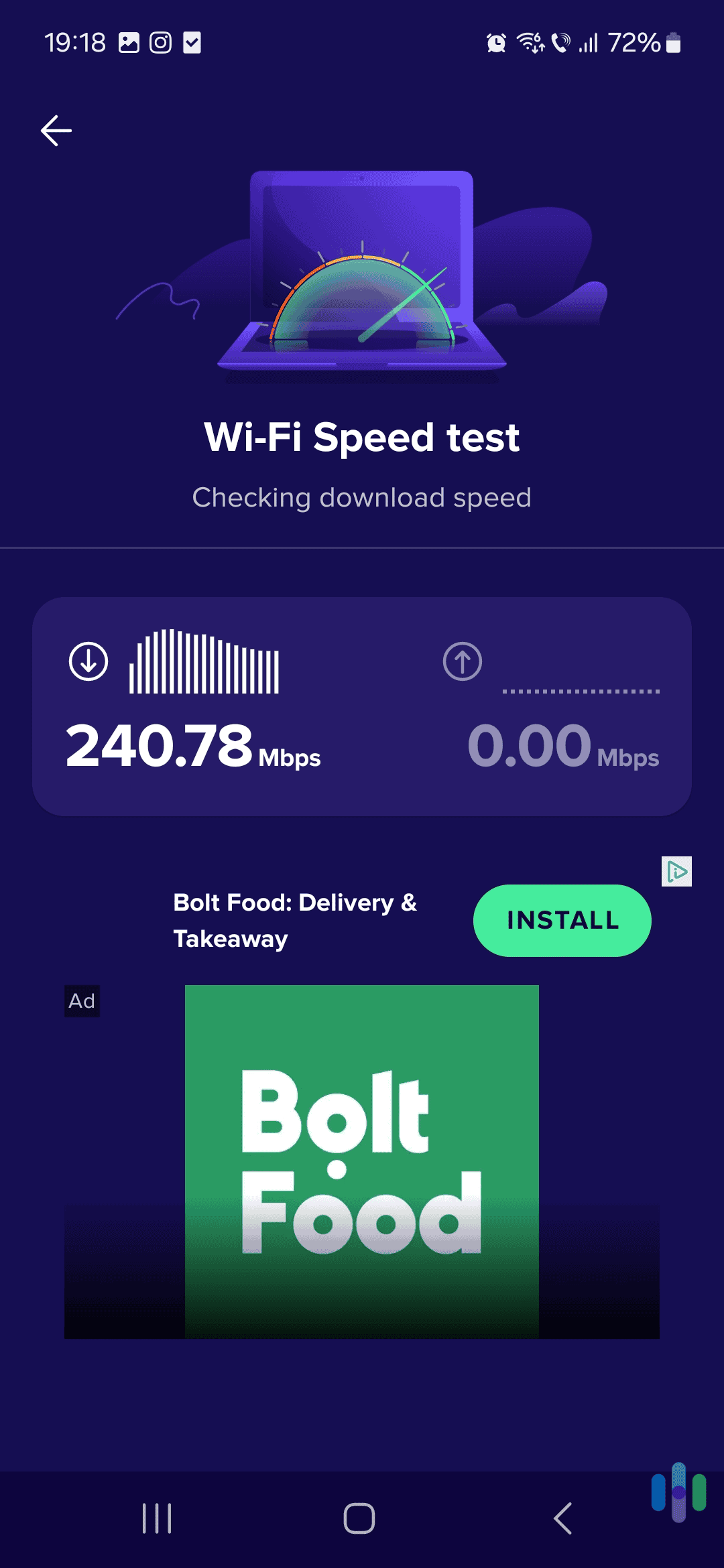The width and height of the screenshot is (724, 1568).
Task: Open the Bolt Food ad image
Action: [362, 1161]
